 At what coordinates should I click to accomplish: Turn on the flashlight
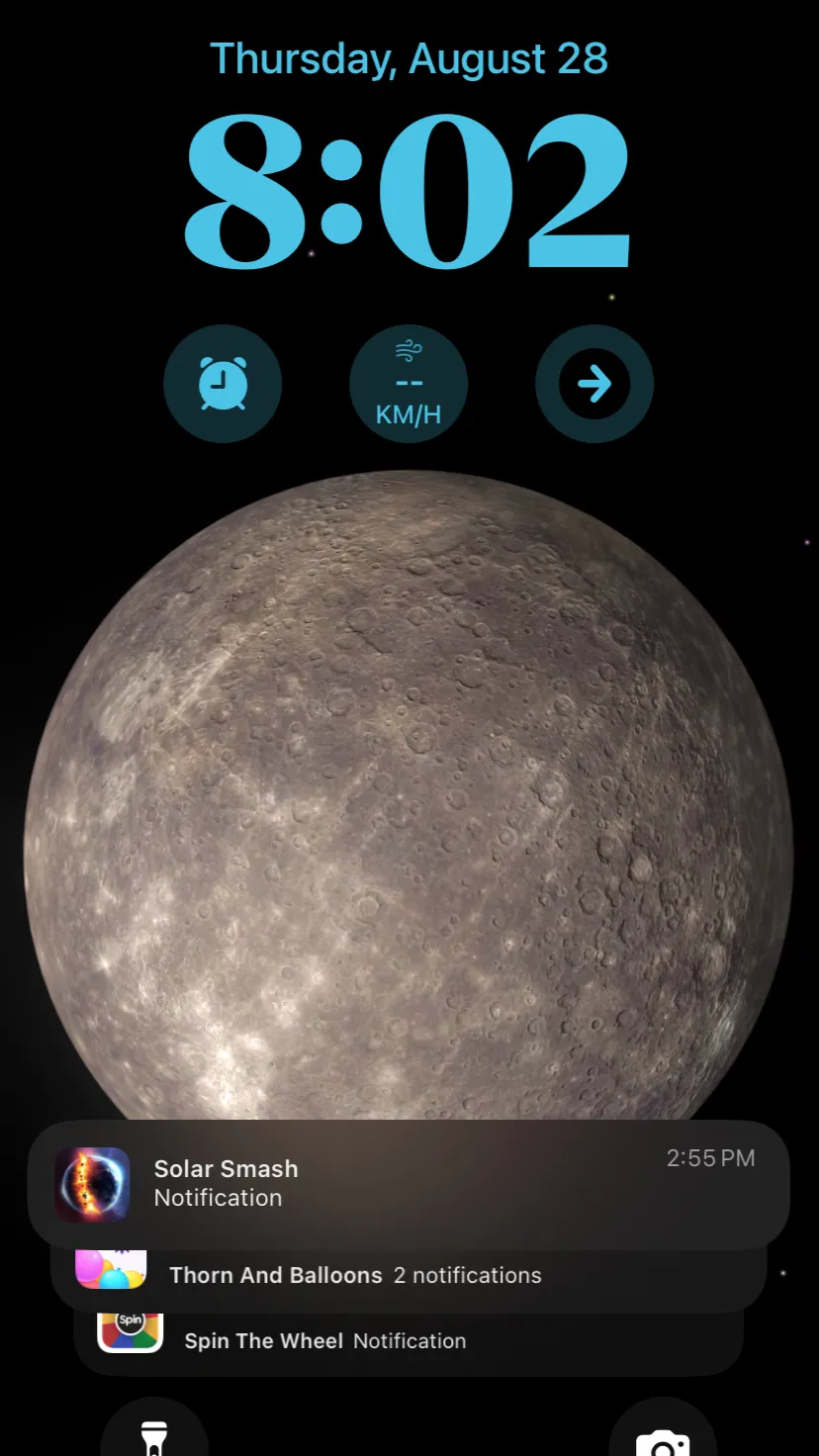pos(154,1434)
